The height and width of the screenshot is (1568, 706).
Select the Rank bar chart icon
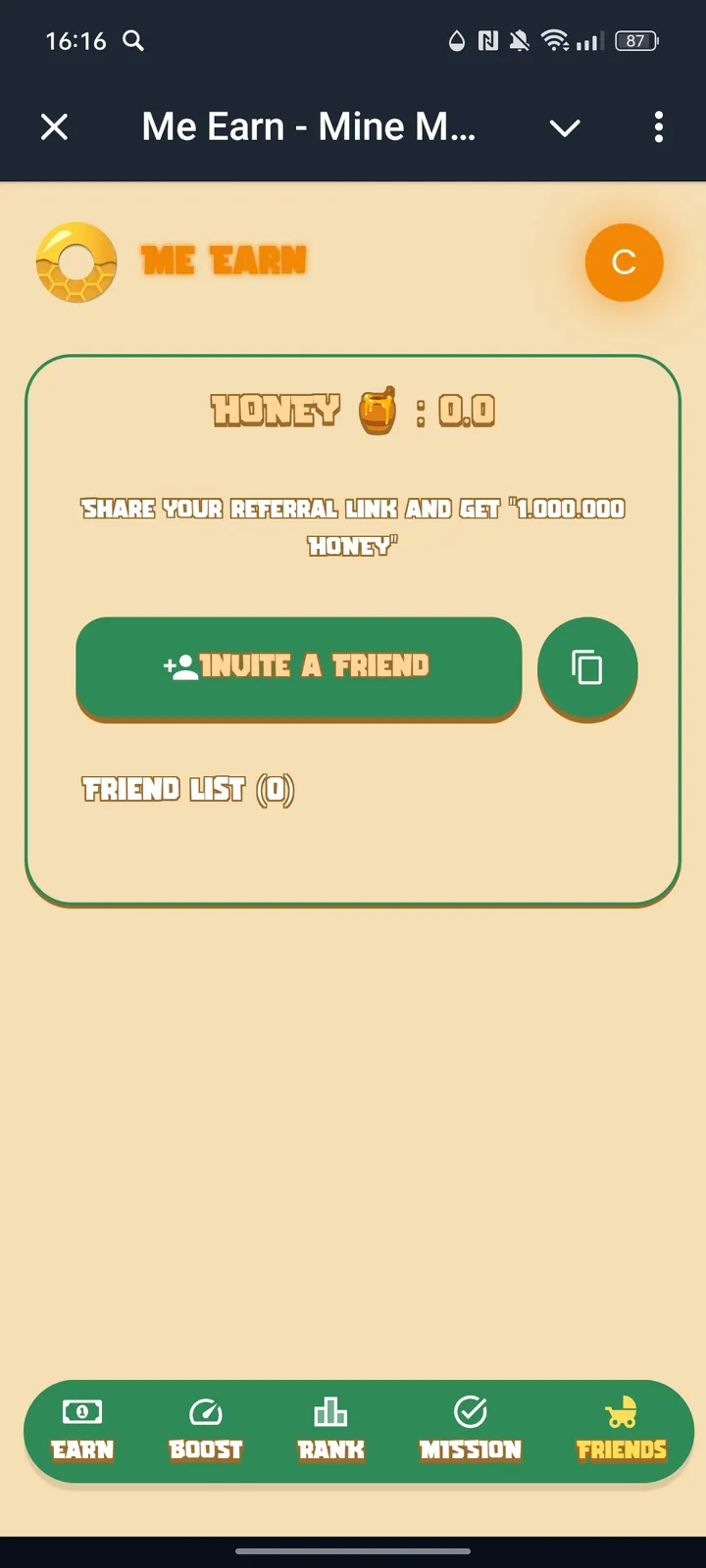pyautogui.click(x=330, y=1412)
